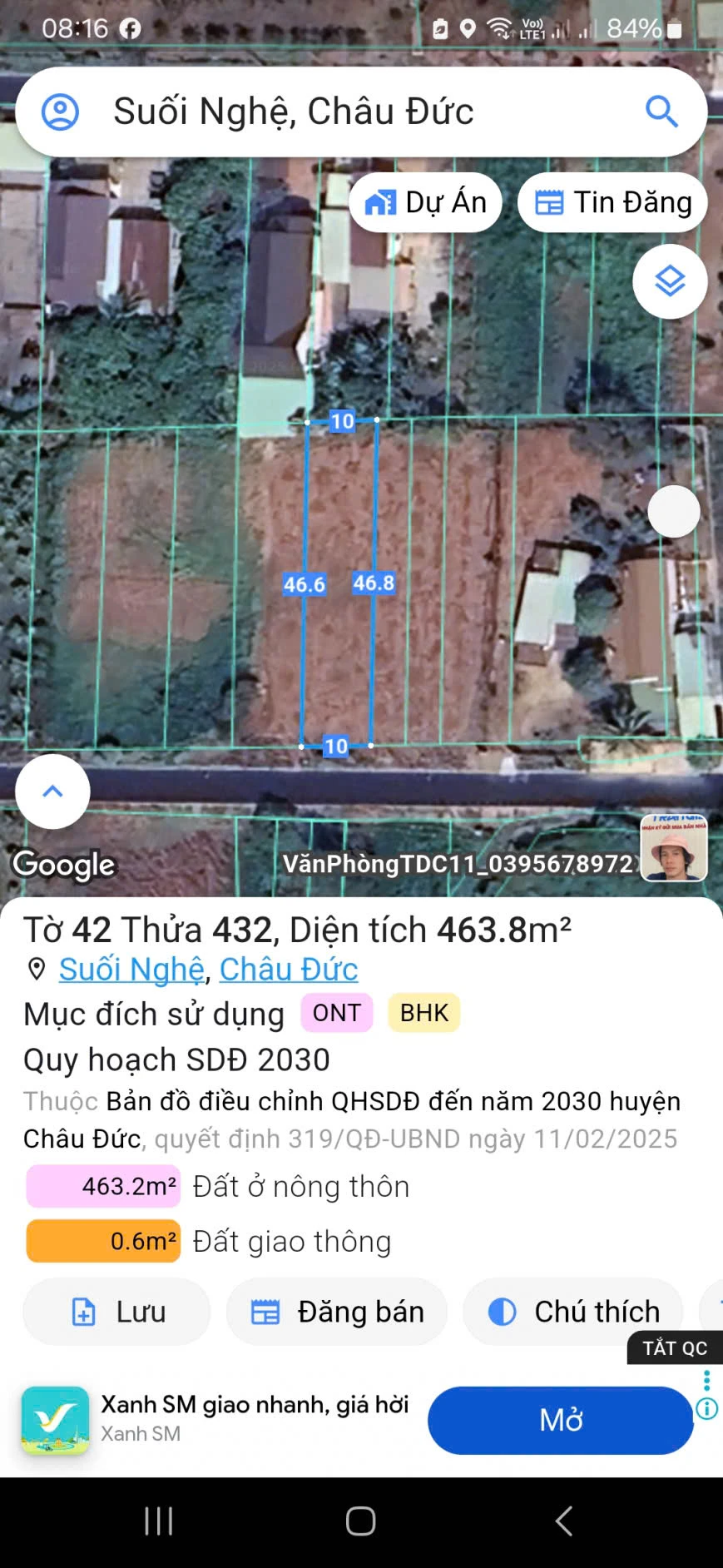Open the account profile icon
723x1568 pixels.
pyautogui.click(x=60, y=112)
